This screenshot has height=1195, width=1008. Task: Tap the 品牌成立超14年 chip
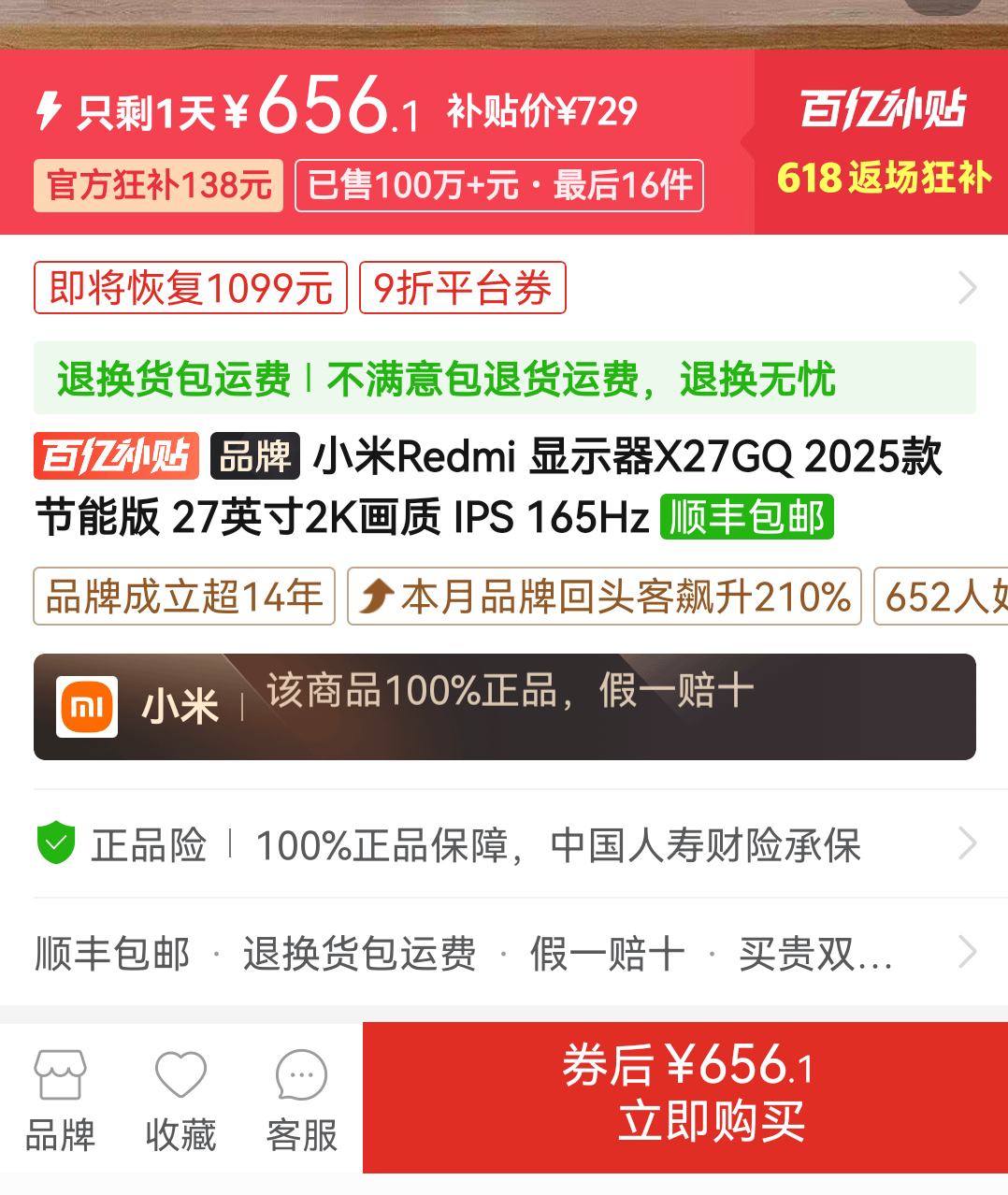(184, 597)
